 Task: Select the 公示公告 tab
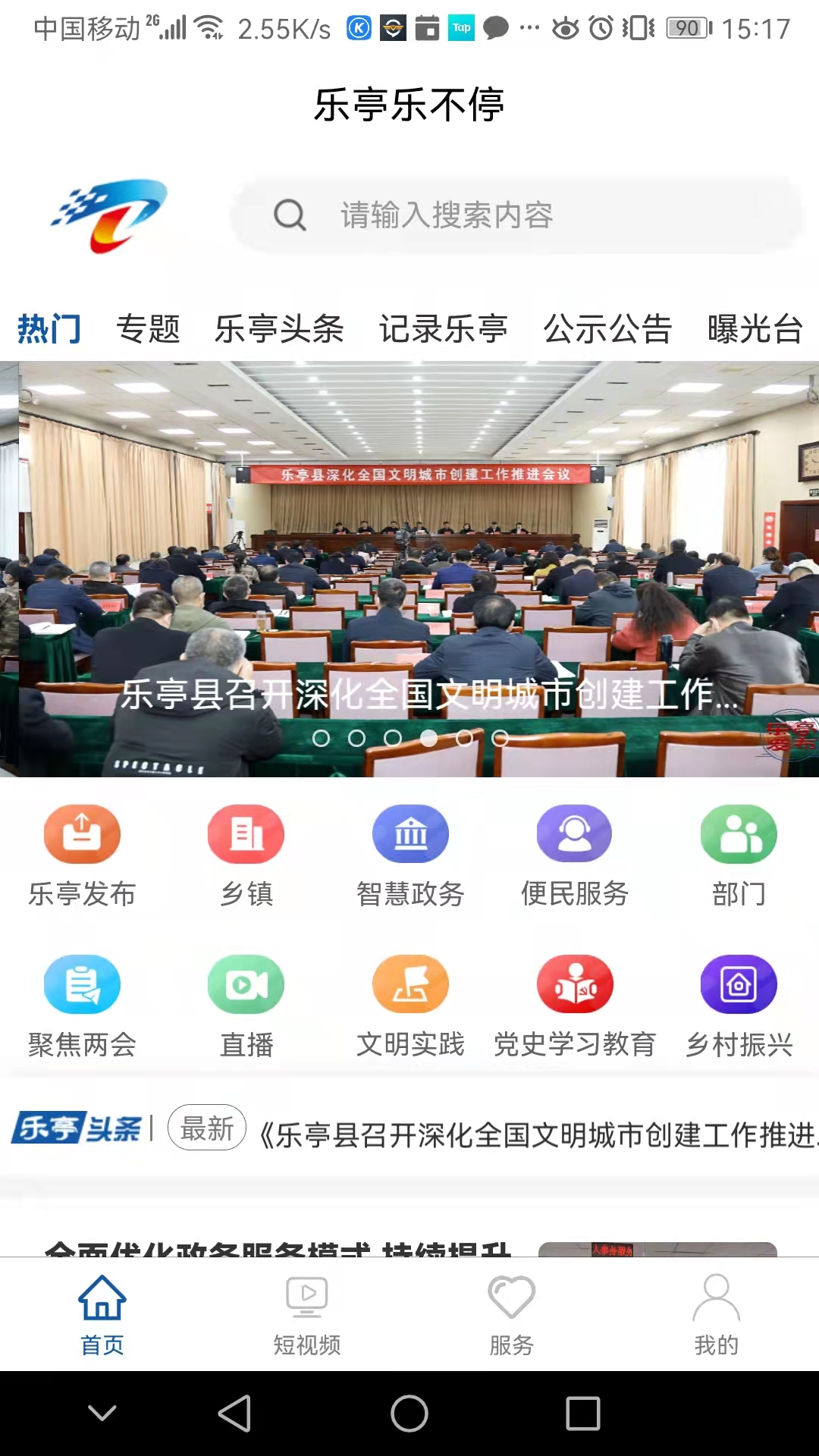coord(607,329)
